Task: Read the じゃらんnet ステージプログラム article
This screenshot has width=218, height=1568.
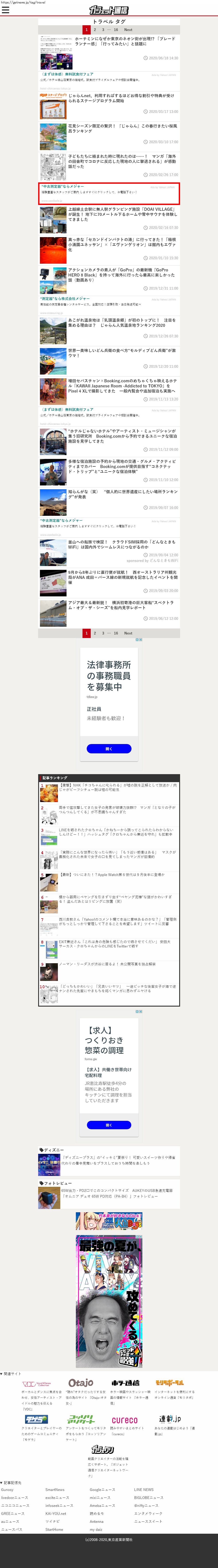Action: 122,98
